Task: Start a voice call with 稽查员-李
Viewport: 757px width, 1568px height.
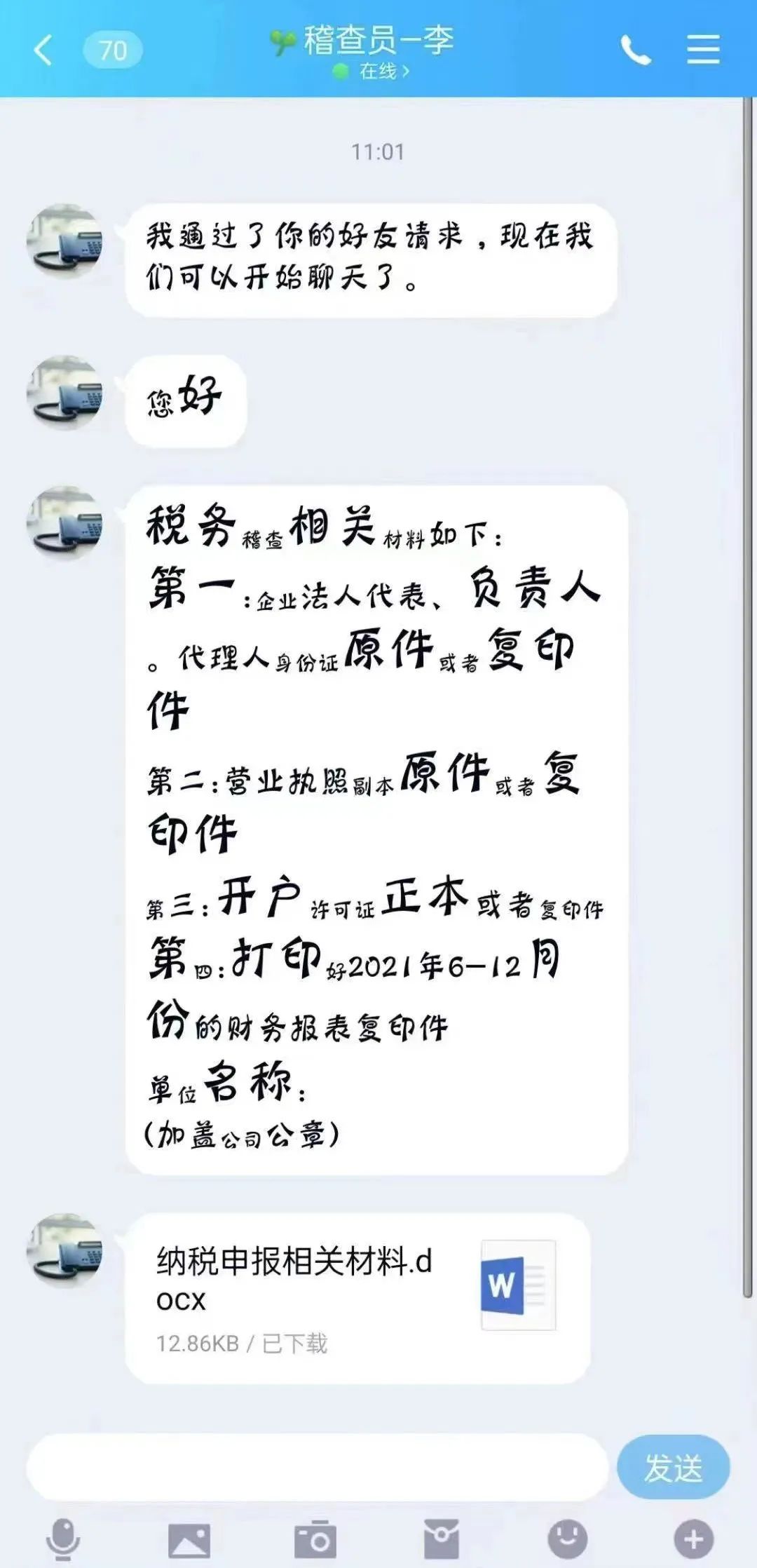Action: [x=635, y=50]
